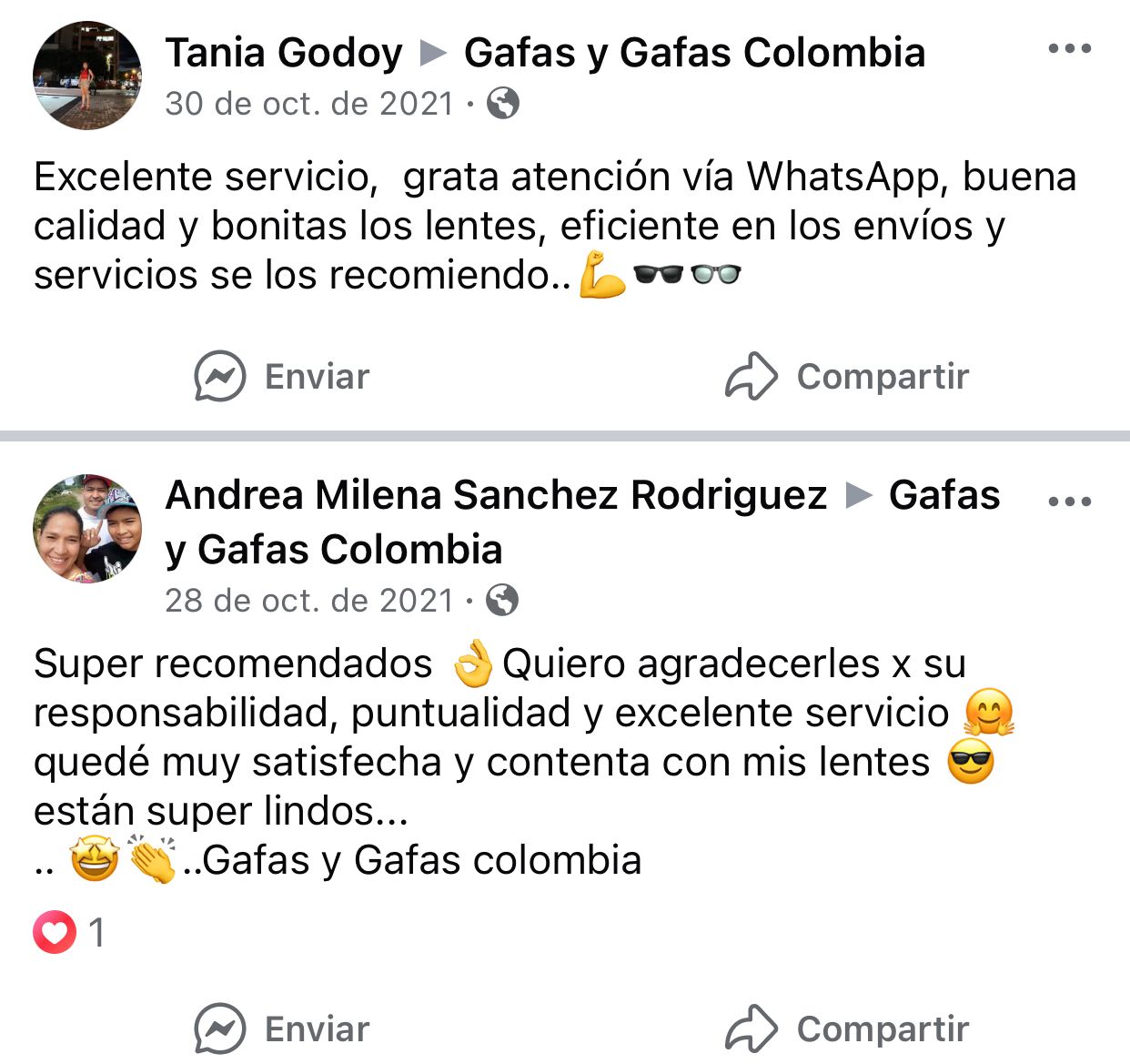The height and width of the screenshot is (1064, 1130).
Task: Open Gafas y Gafas Colombia page from Tania's post
Action: click(694, 53)
